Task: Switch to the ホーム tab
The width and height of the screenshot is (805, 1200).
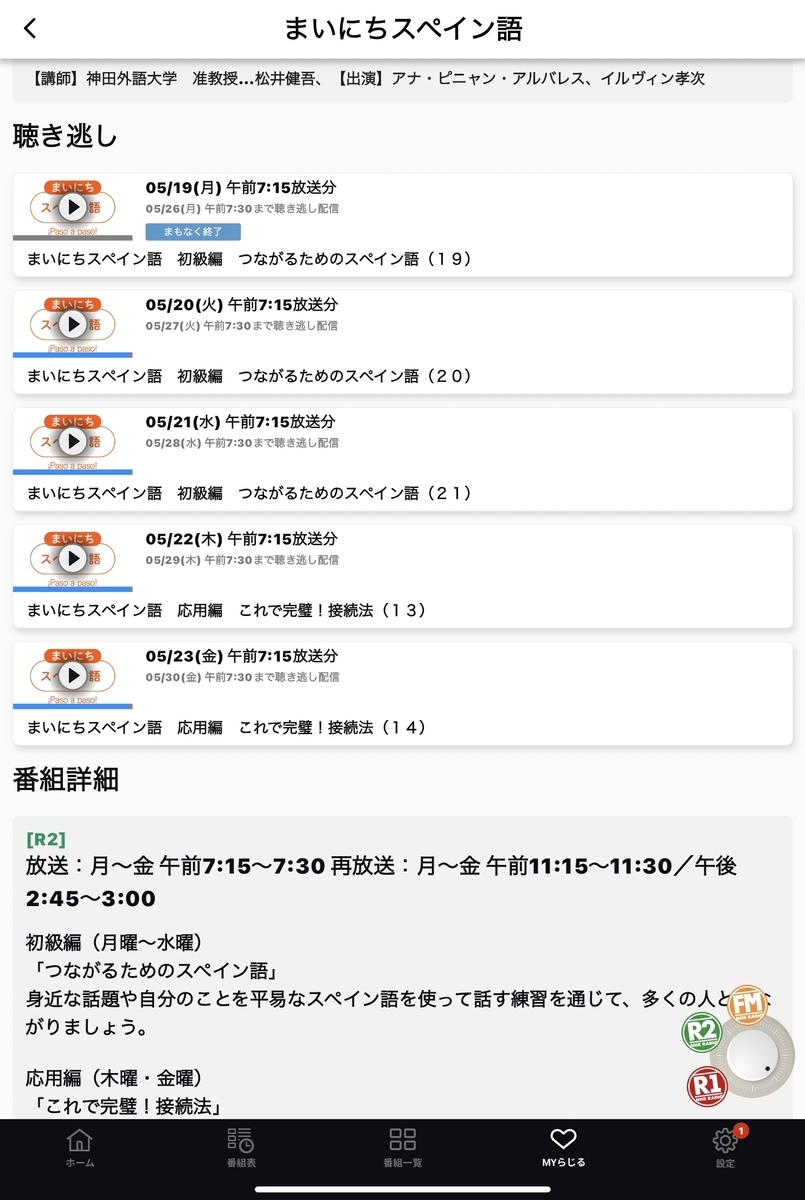Action: click(79, 1147)
